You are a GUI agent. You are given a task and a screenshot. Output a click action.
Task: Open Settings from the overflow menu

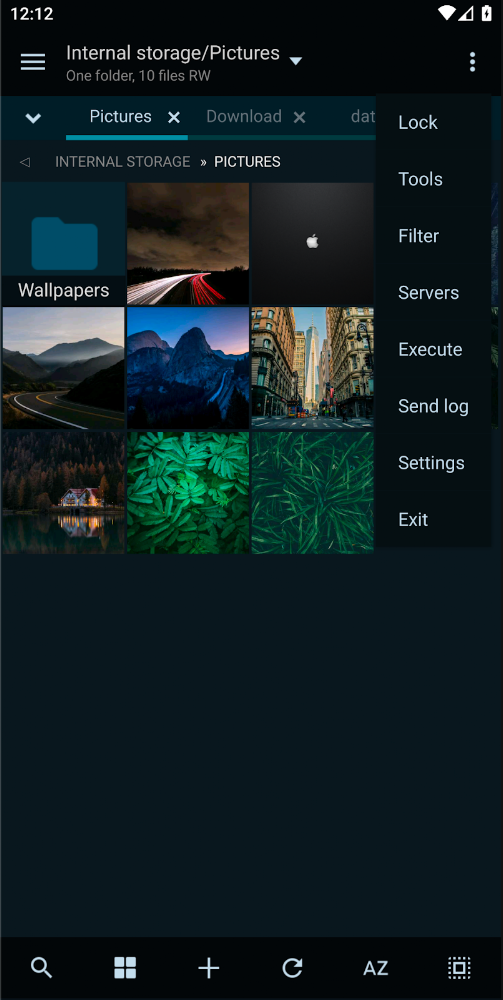pos(433,463)
